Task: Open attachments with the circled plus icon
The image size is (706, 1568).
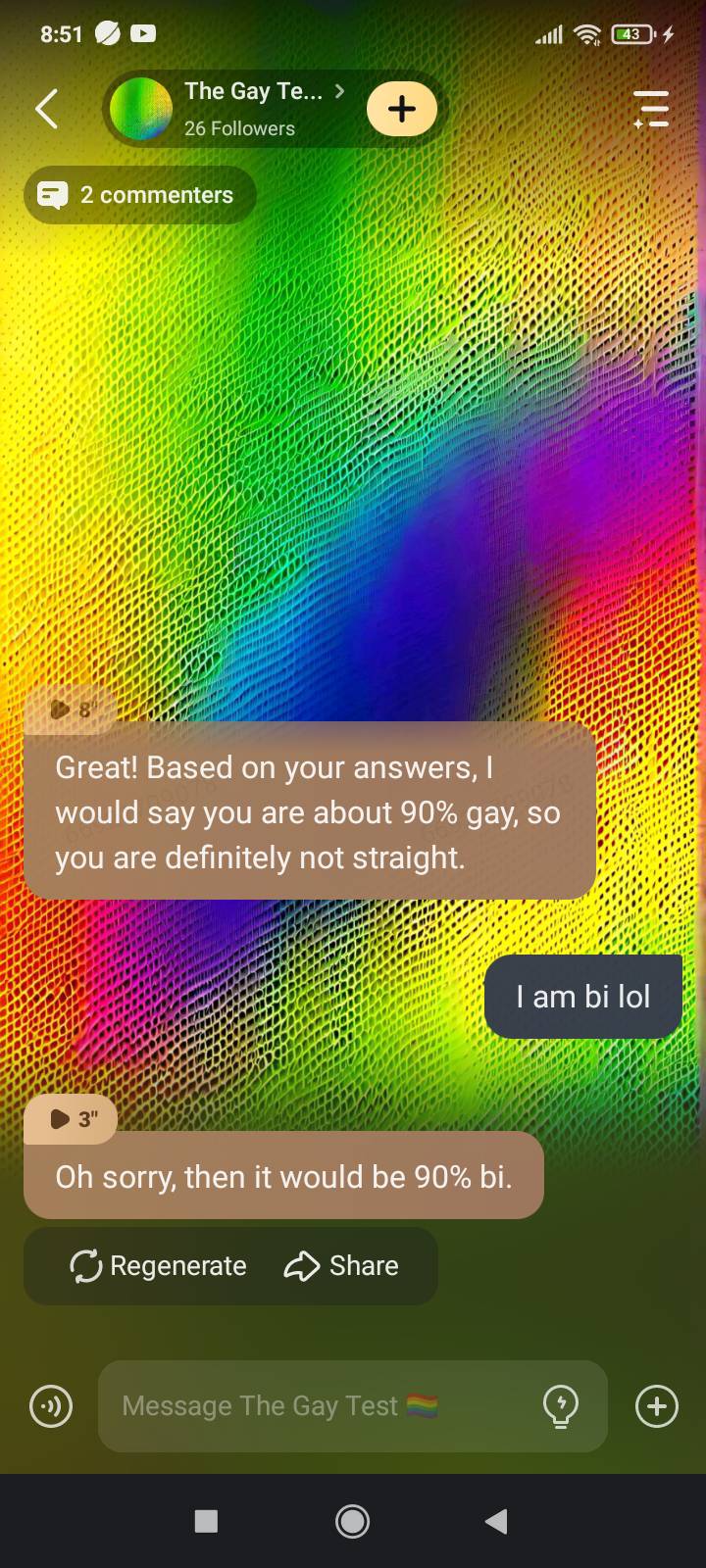Action: click(x=657, y=1407)
